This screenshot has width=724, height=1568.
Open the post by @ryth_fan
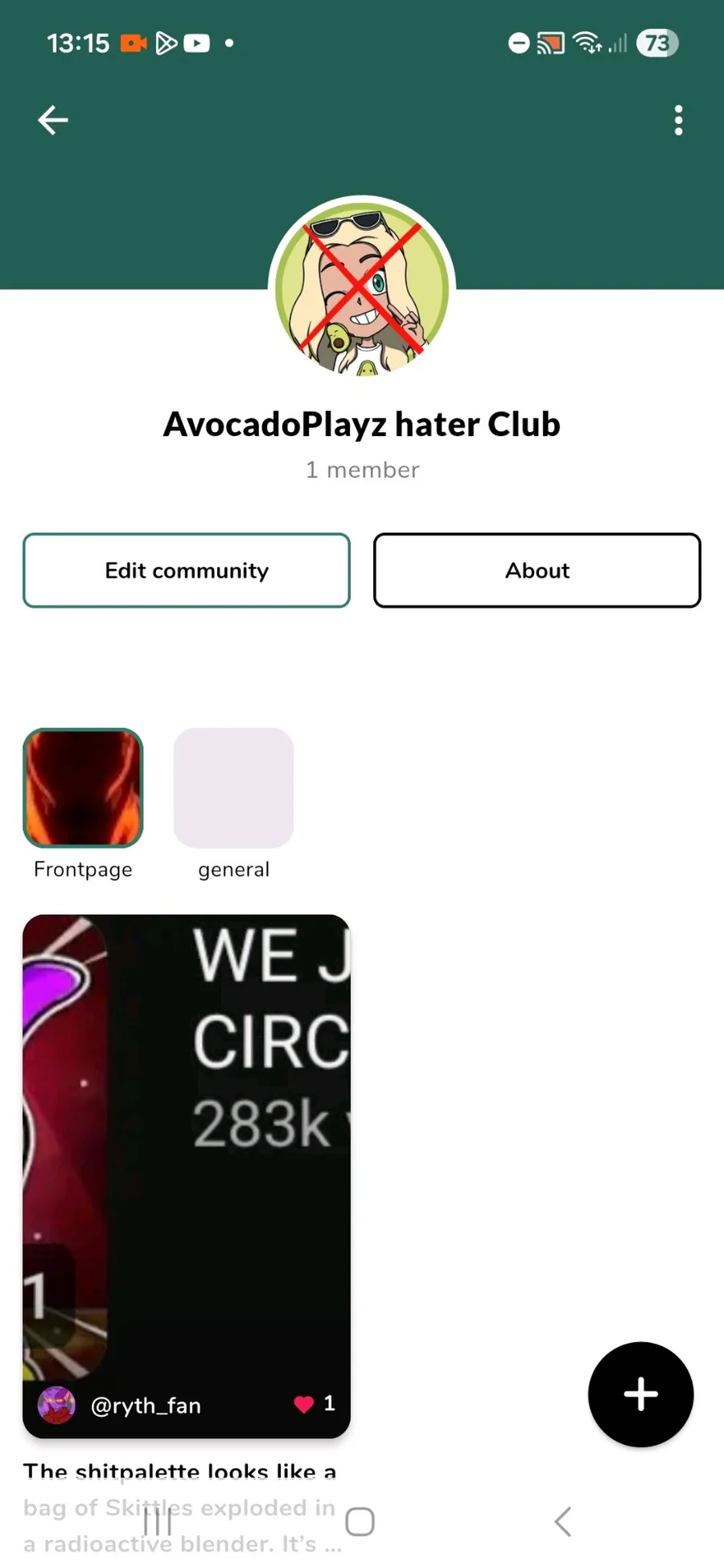tap(187, 1150)
